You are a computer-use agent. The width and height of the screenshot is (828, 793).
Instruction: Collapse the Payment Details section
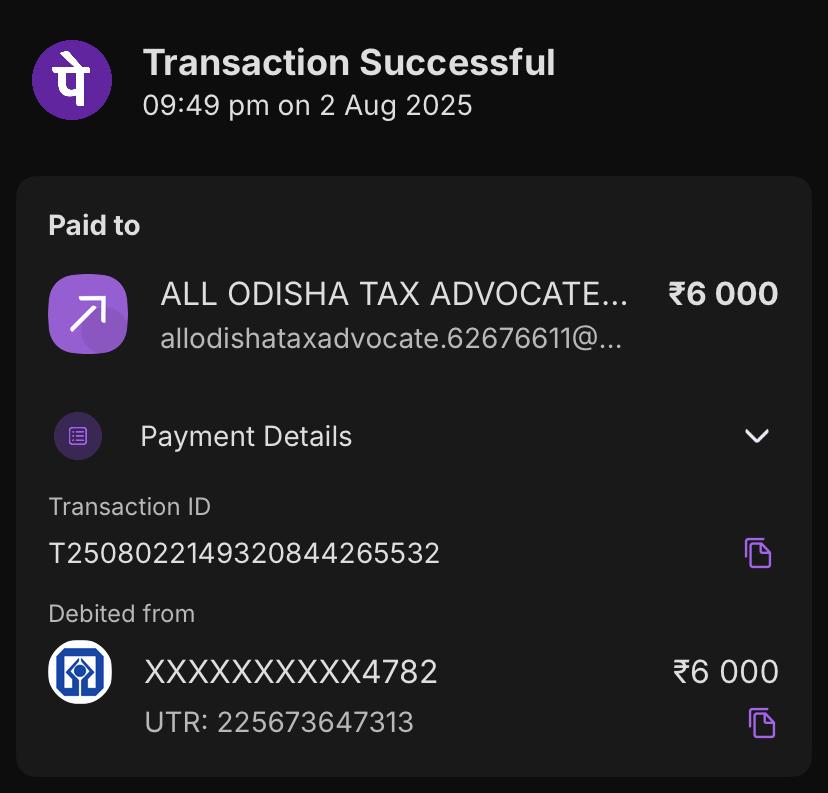tap(757, 436)
